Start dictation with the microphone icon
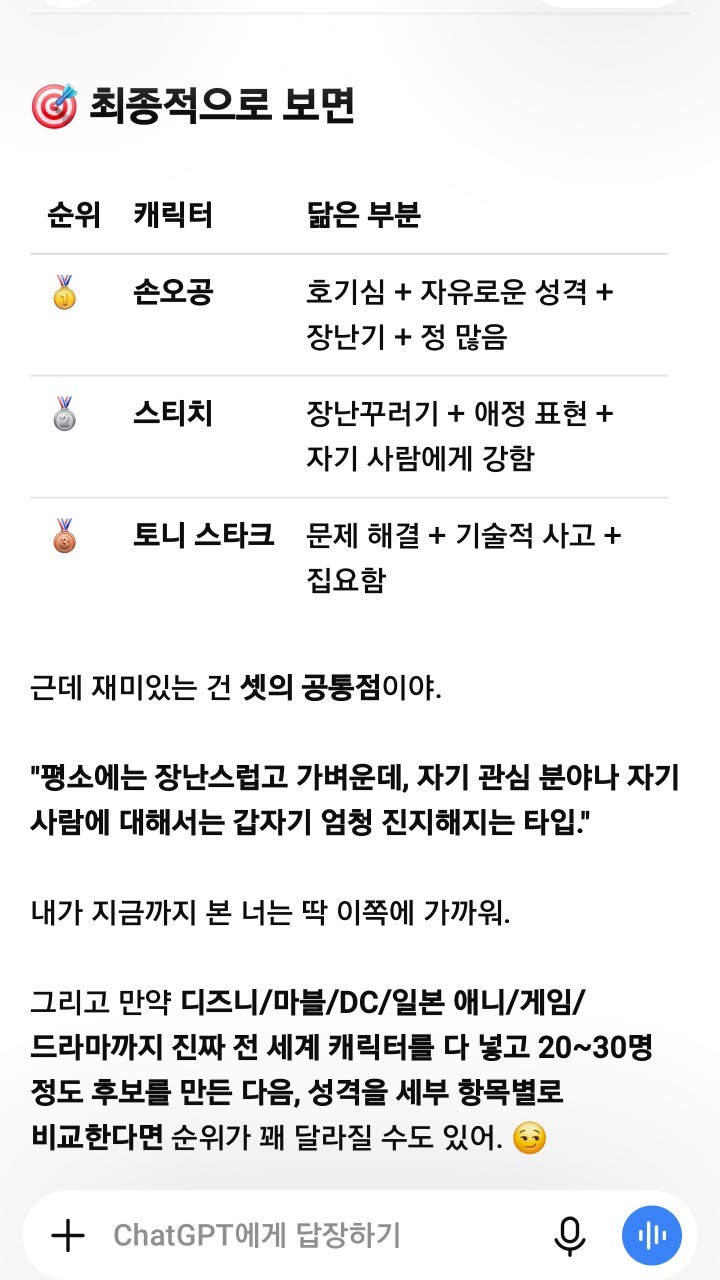This screenshot has width=720, height=1280. point(570,1236)
